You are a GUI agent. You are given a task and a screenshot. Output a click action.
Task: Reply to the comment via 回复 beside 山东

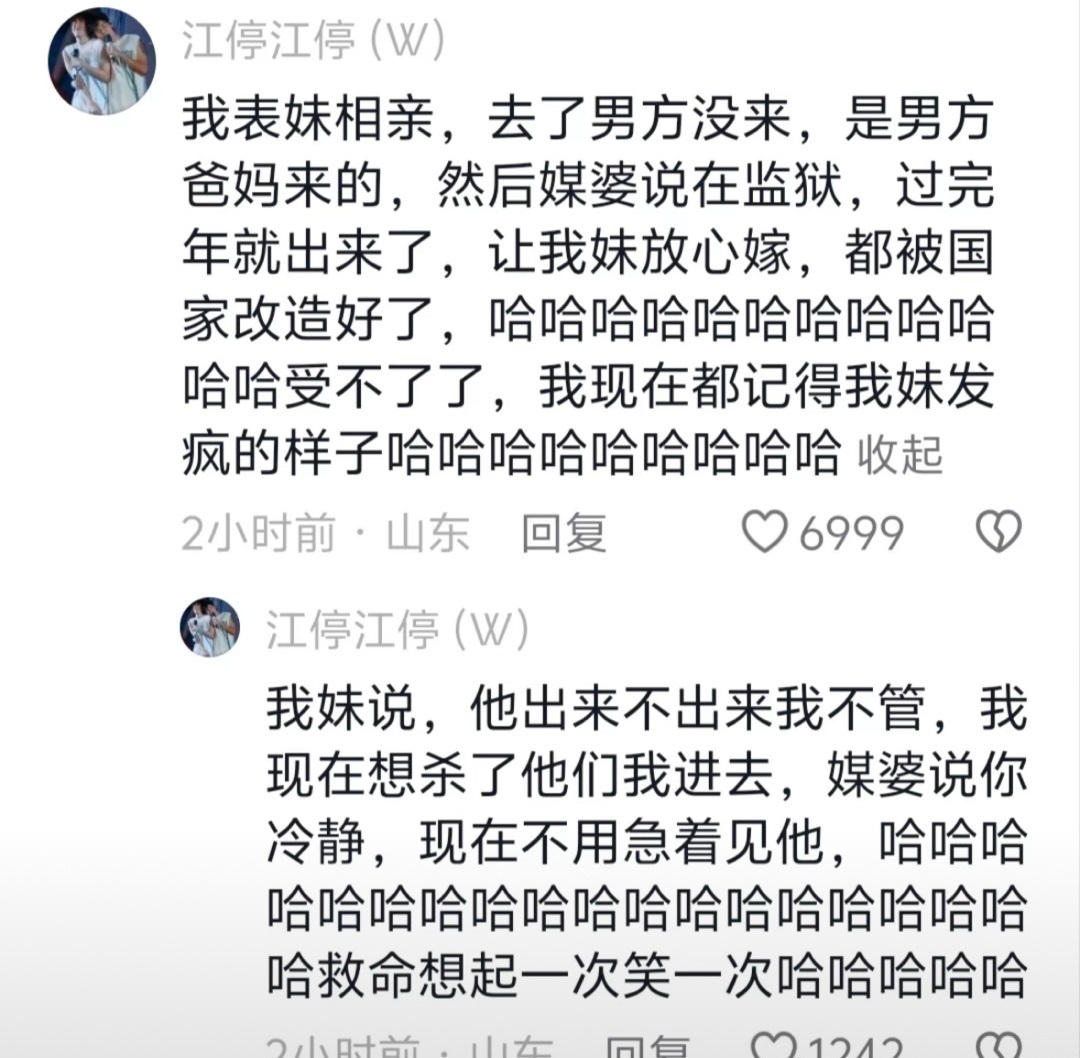pyautogui.click(x=564, y=534)
